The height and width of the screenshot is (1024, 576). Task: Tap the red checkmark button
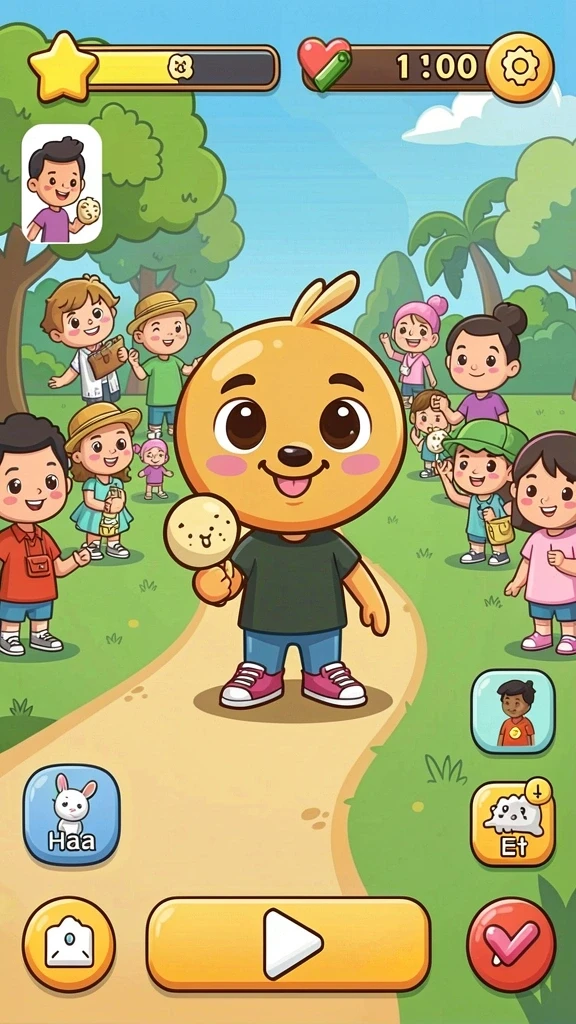(511, 945)
